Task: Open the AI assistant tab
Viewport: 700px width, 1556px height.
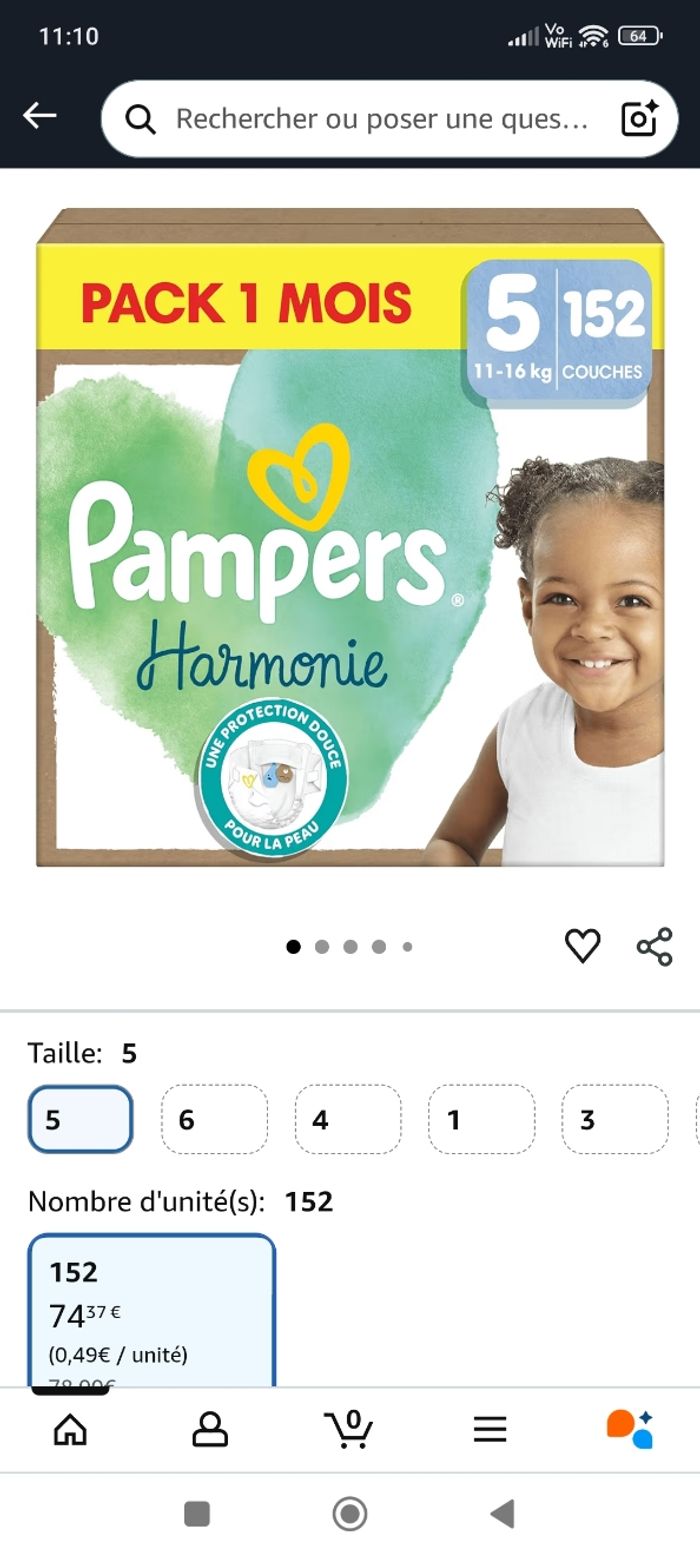Action: click(630, 1430)
